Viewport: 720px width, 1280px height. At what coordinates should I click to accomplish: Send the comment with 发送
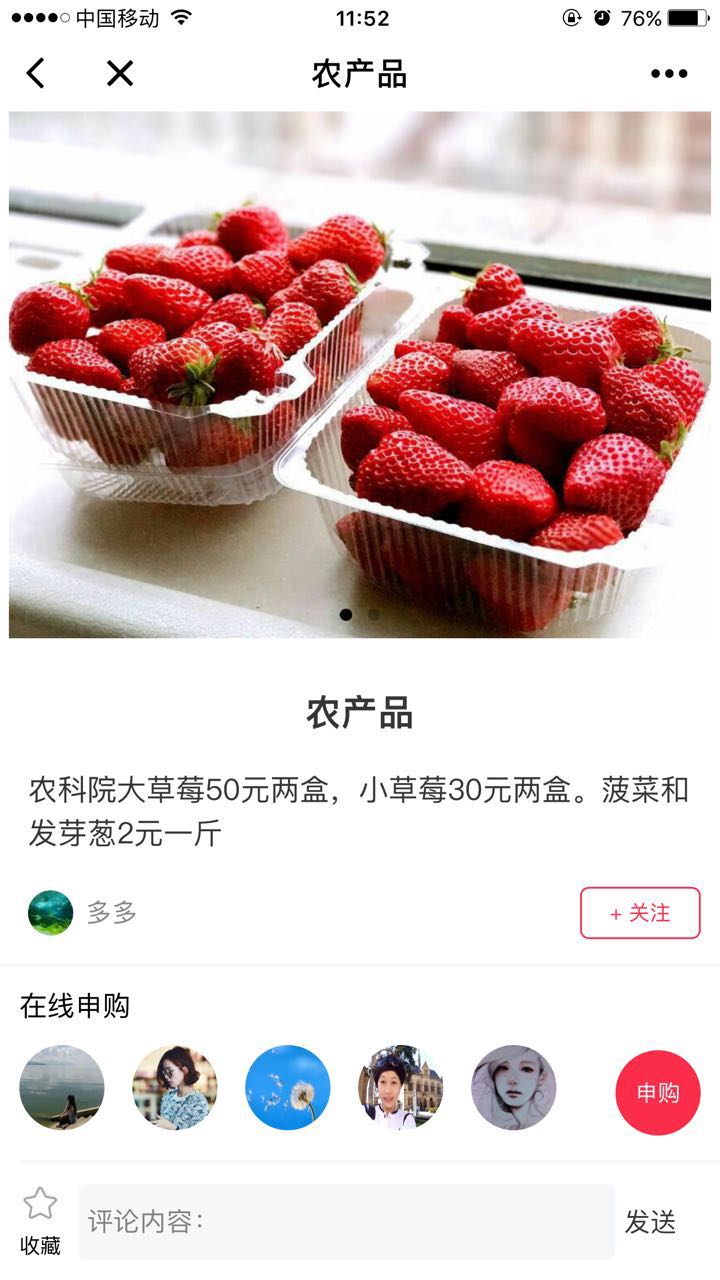pyautogui.click(x=651, y=1221)
